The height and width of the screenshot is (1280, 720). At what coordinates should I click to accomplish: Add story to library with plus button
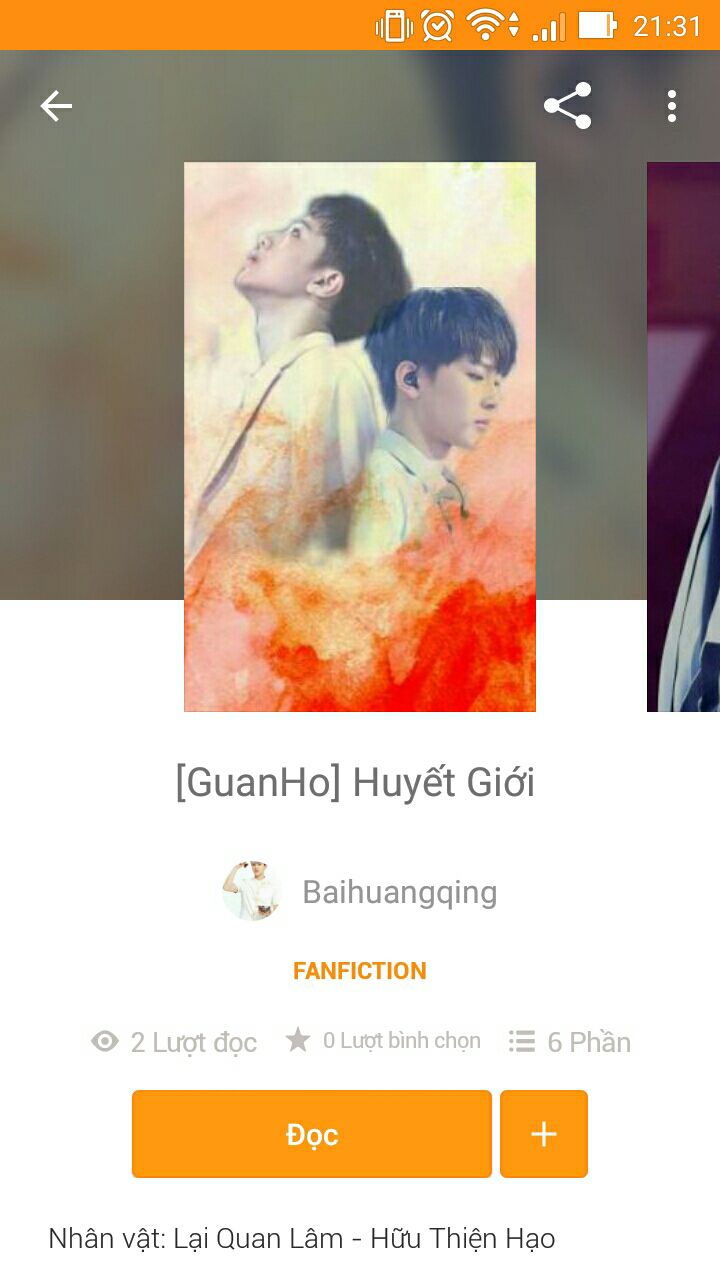tap(544, 1134)
